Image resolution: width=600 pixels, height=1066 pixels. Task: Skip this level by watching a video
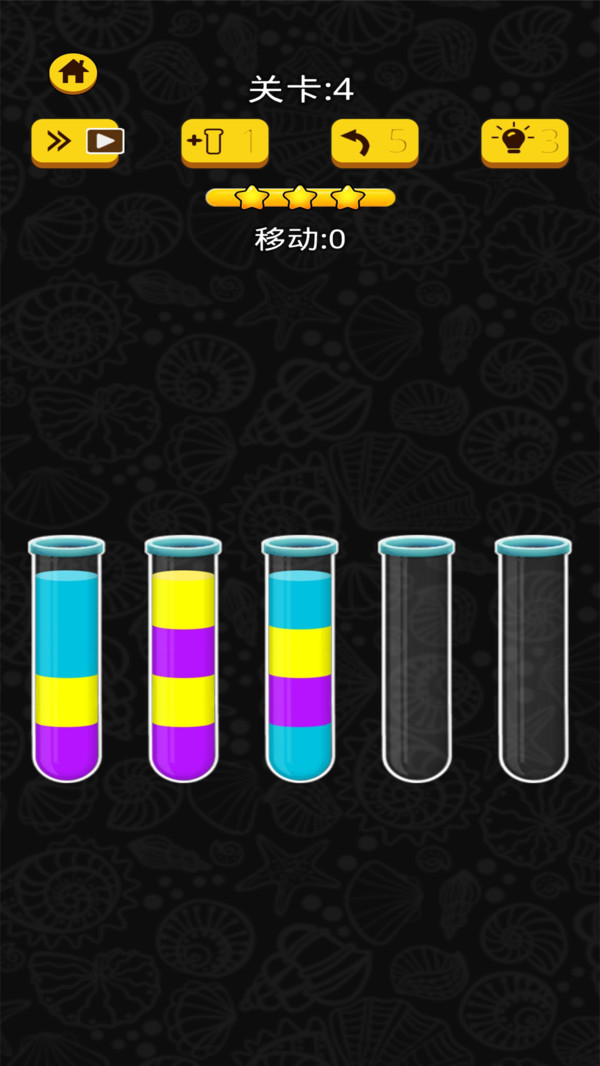coord(75,141)
